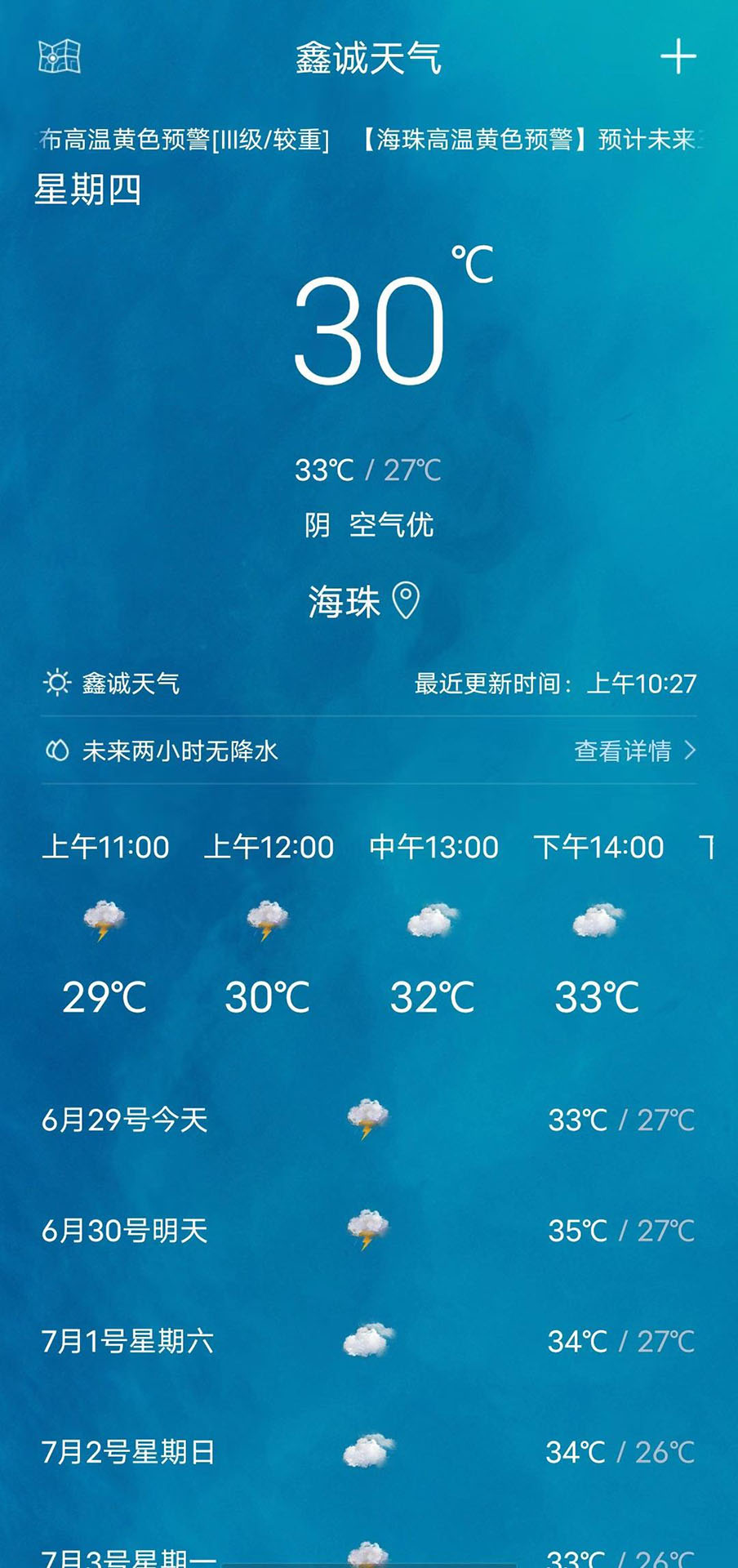
Task: Select the 阴 空气优 condition text
Action: point(369,525)
